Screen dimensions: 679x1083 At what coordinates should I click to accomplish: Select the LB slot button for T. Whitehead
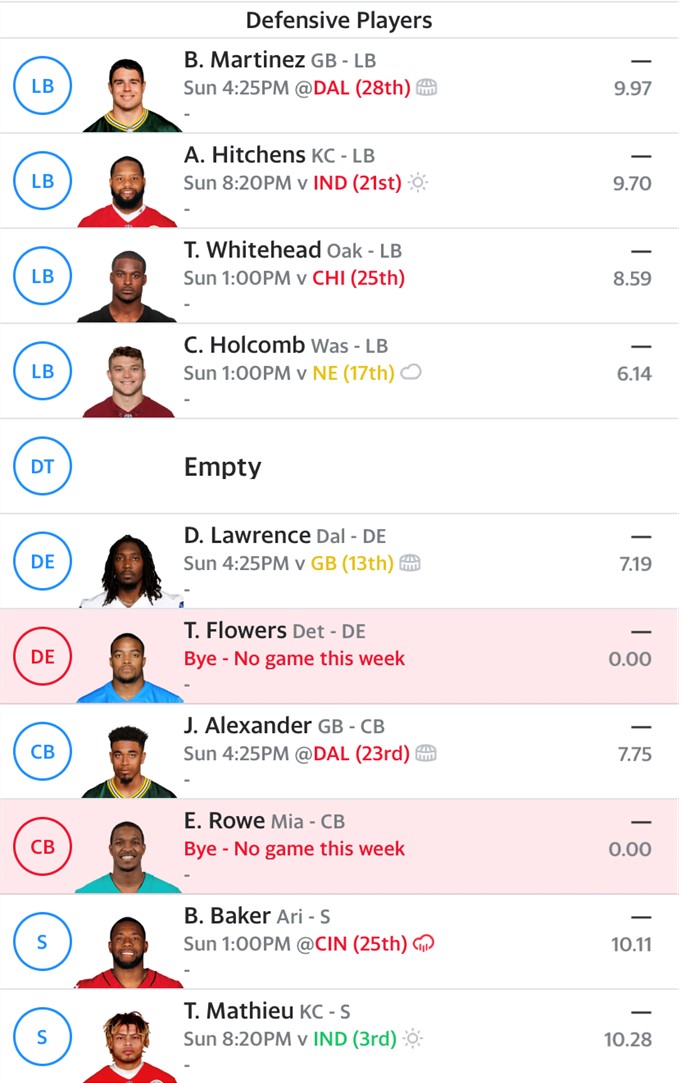[x=43, y=276]
